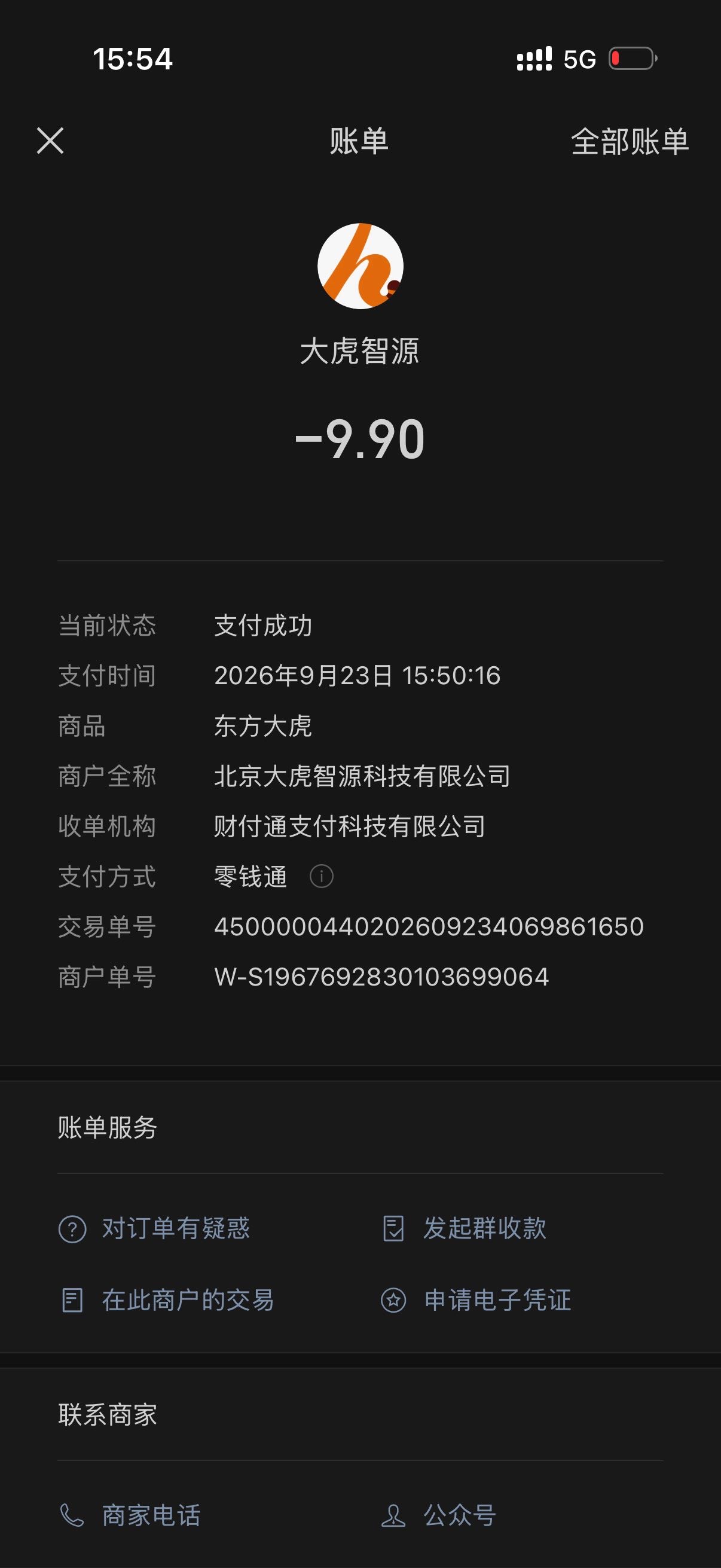The width and height of the screenshot is (721, 1568).
Task: Tap the info icon beside 零钱通
Action: (x=321, y=877)
